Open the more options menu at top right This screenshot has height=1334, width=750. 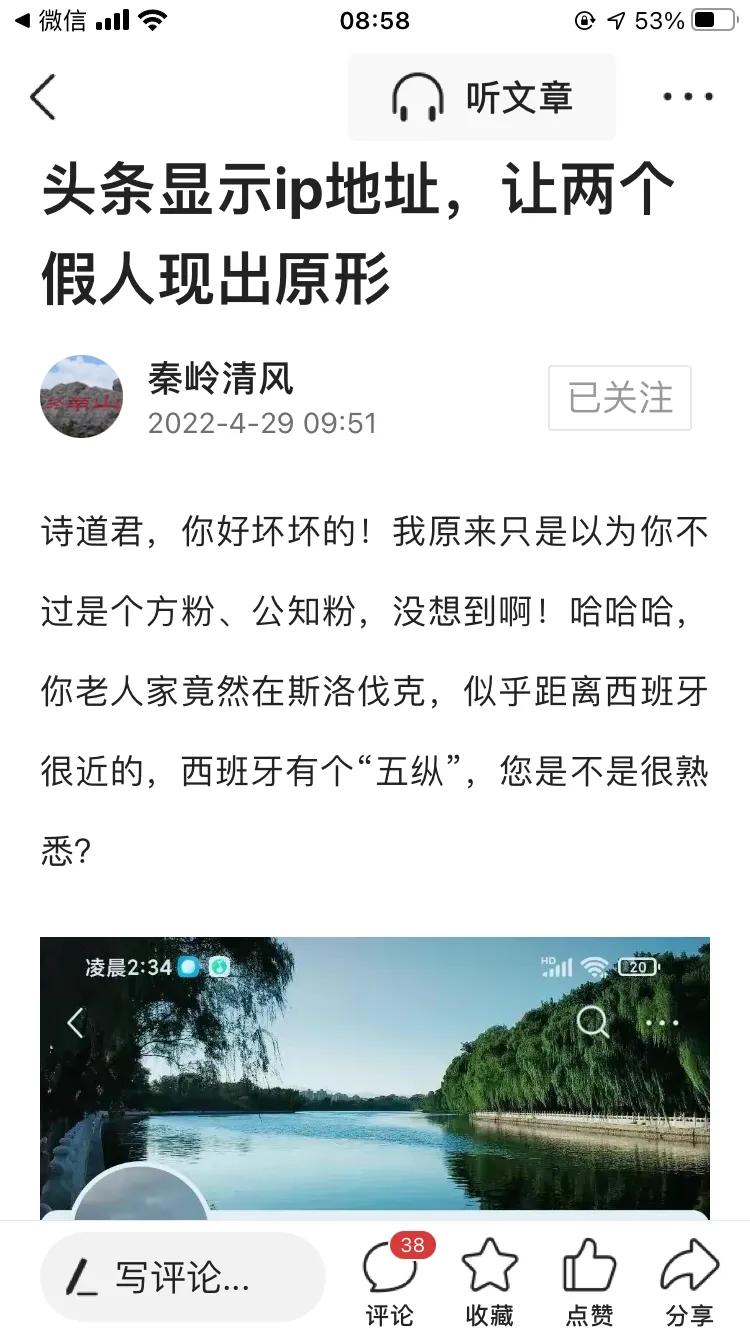coord(687,96)
